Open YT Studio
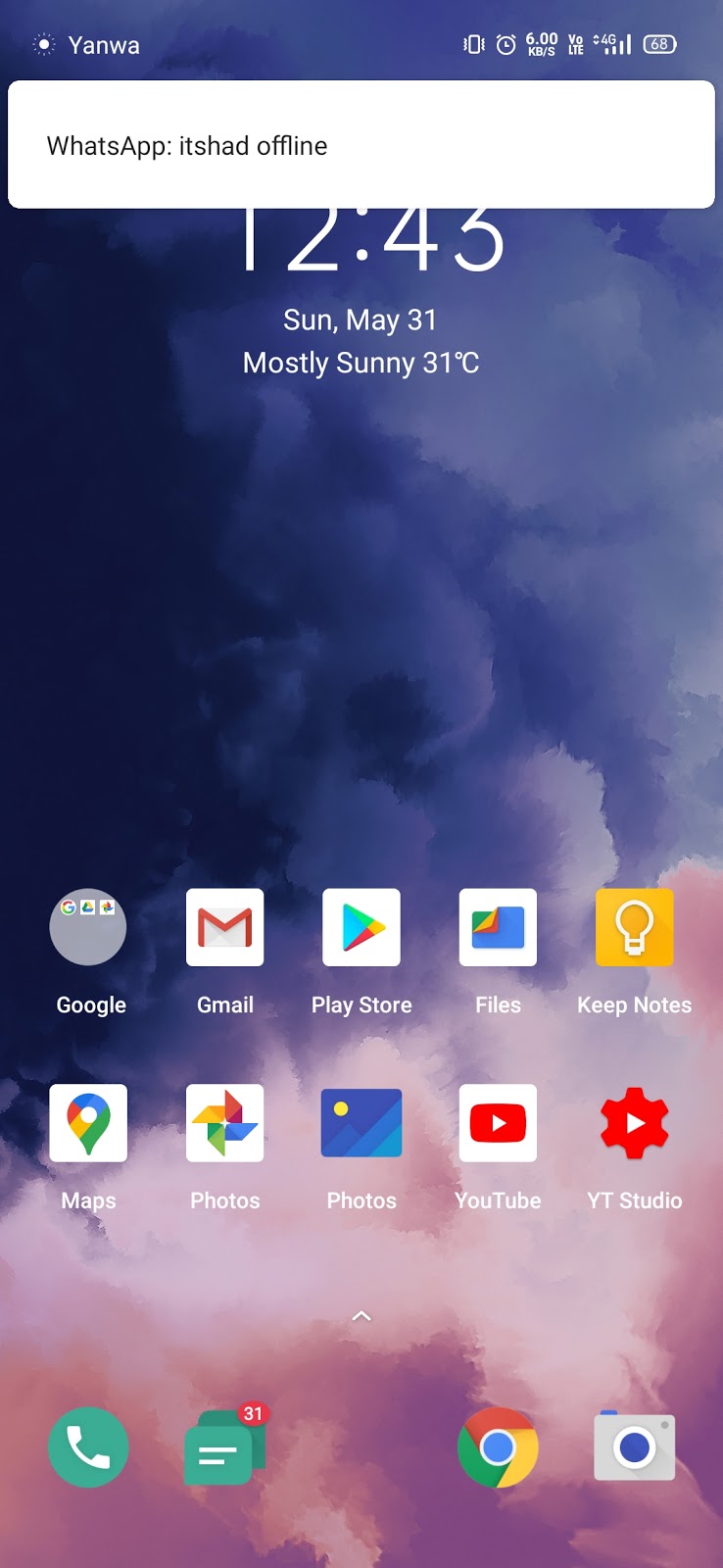 634,1123
